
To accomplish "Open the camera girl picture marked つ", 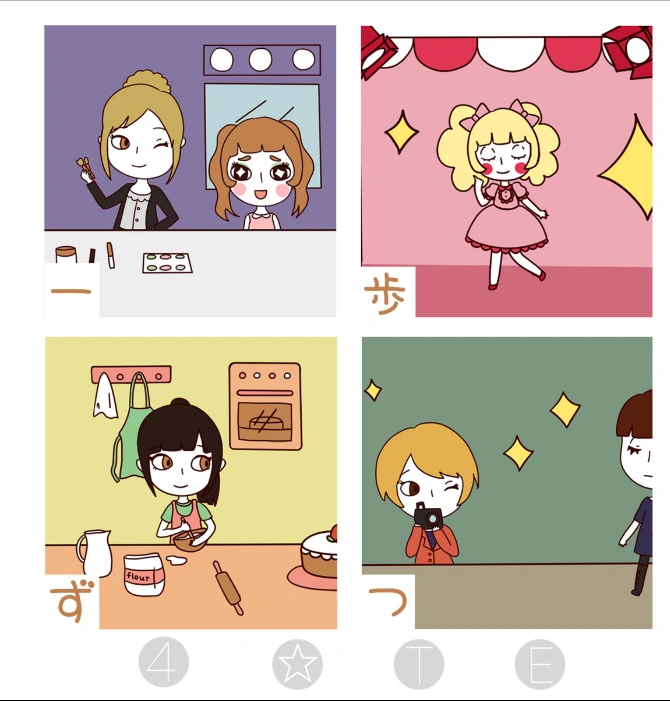I will coord(507,483).
